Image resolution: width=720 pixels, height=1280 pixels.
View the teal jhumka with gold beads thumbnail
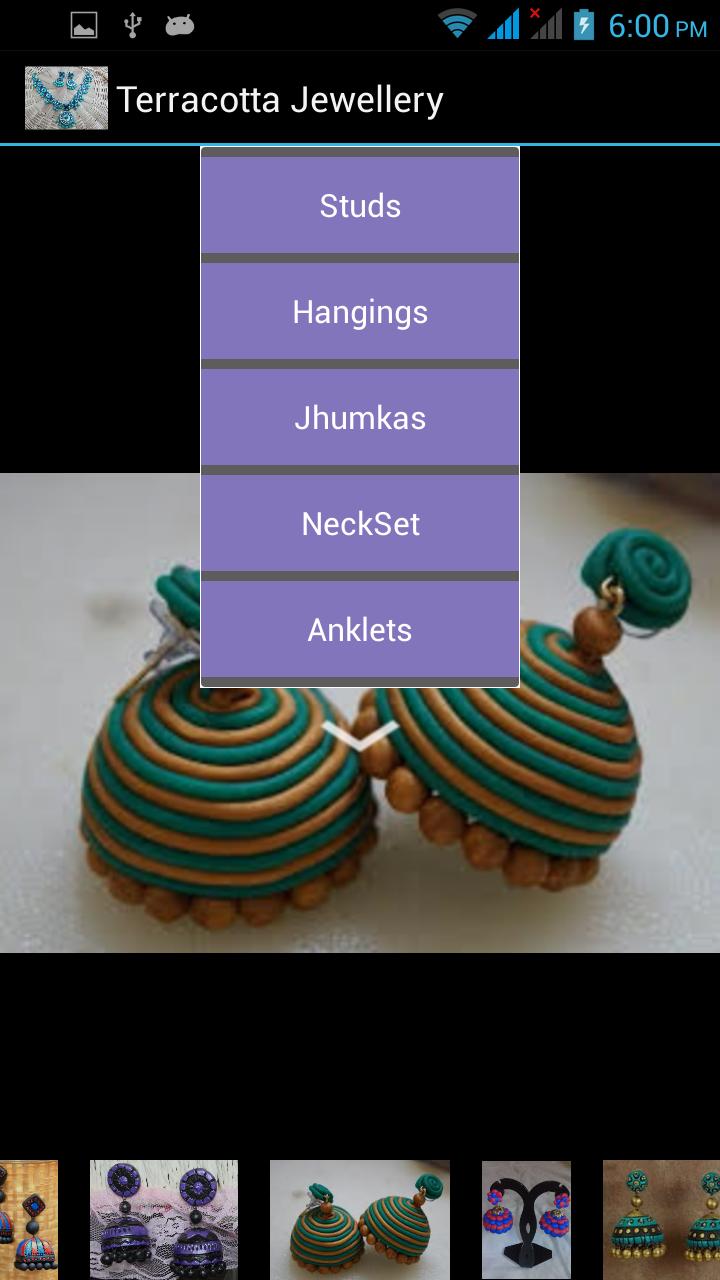(661, 1219)
